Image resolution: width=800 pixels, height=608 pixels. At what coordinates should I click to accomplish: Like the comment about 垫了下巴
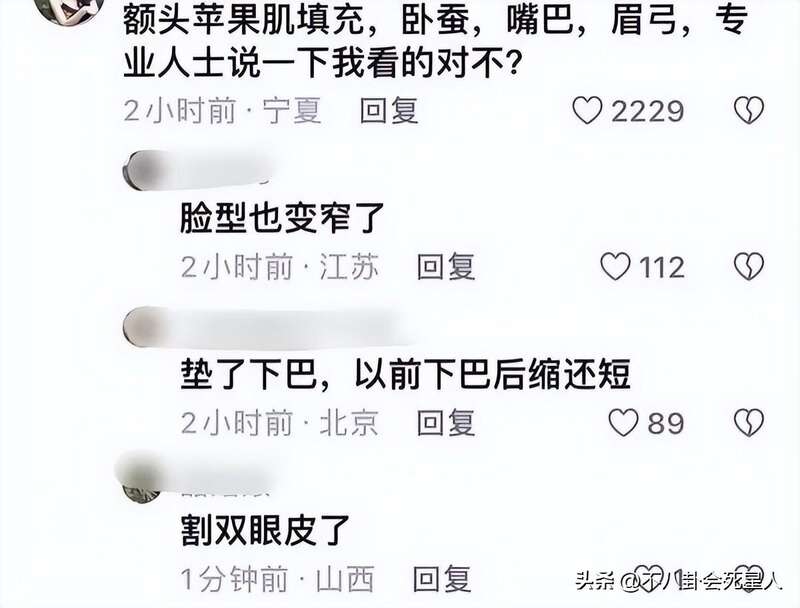click(623, 423)
